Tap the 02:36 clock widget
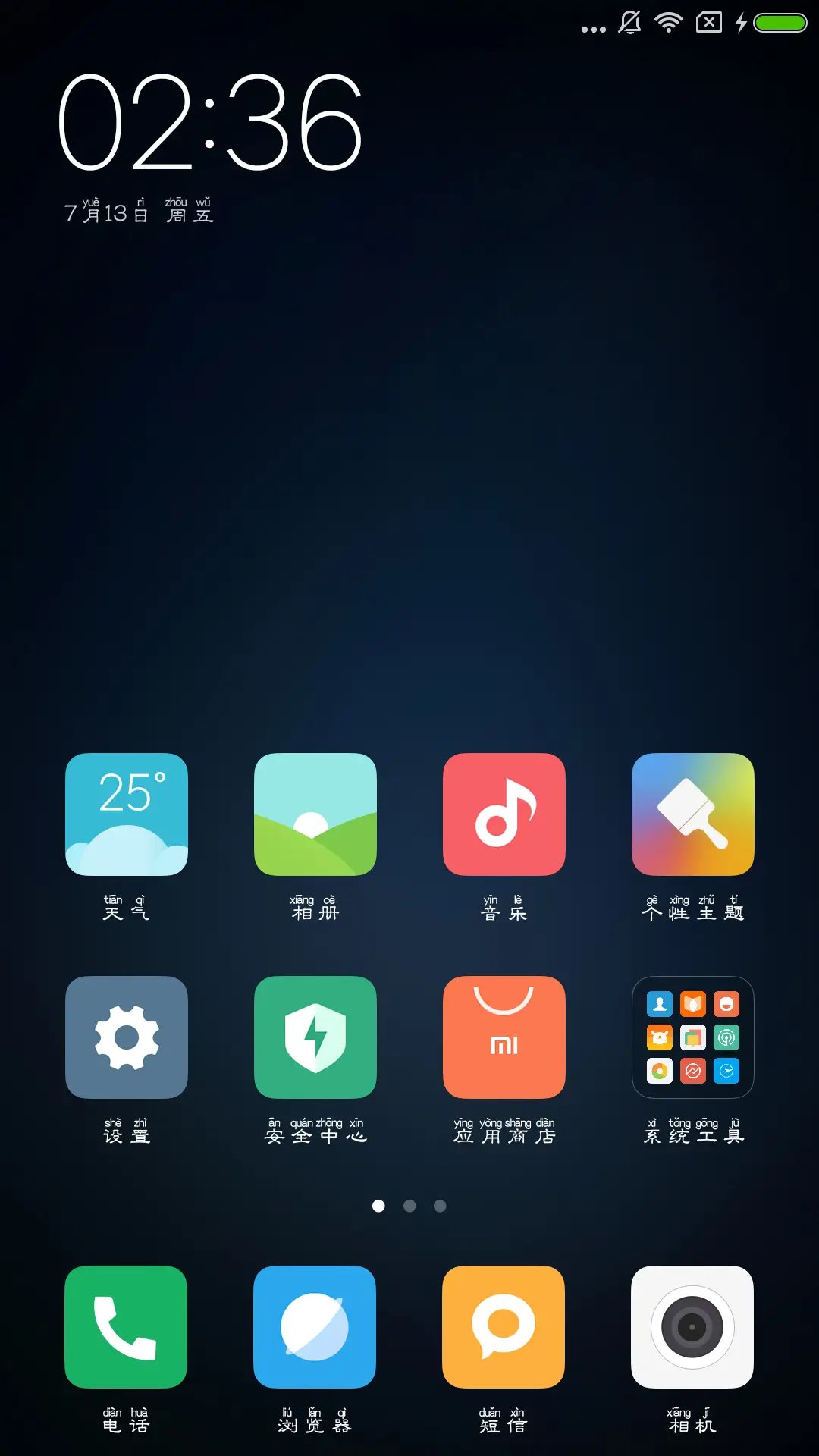 (x=211, y=123)
